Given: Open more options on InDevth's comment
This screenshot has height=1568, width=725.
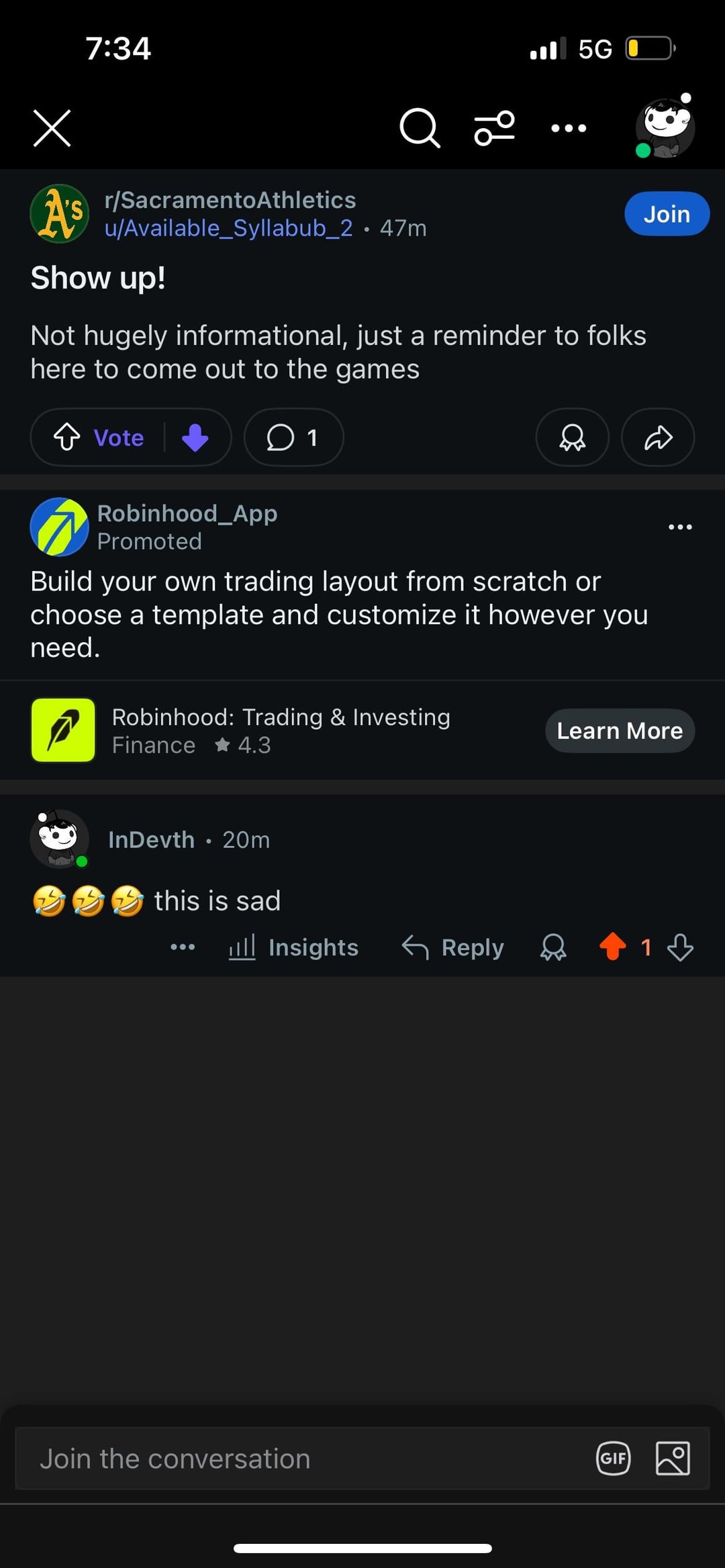Looking at the screenshot, I should pyautogui.click(x=183, y=947).
